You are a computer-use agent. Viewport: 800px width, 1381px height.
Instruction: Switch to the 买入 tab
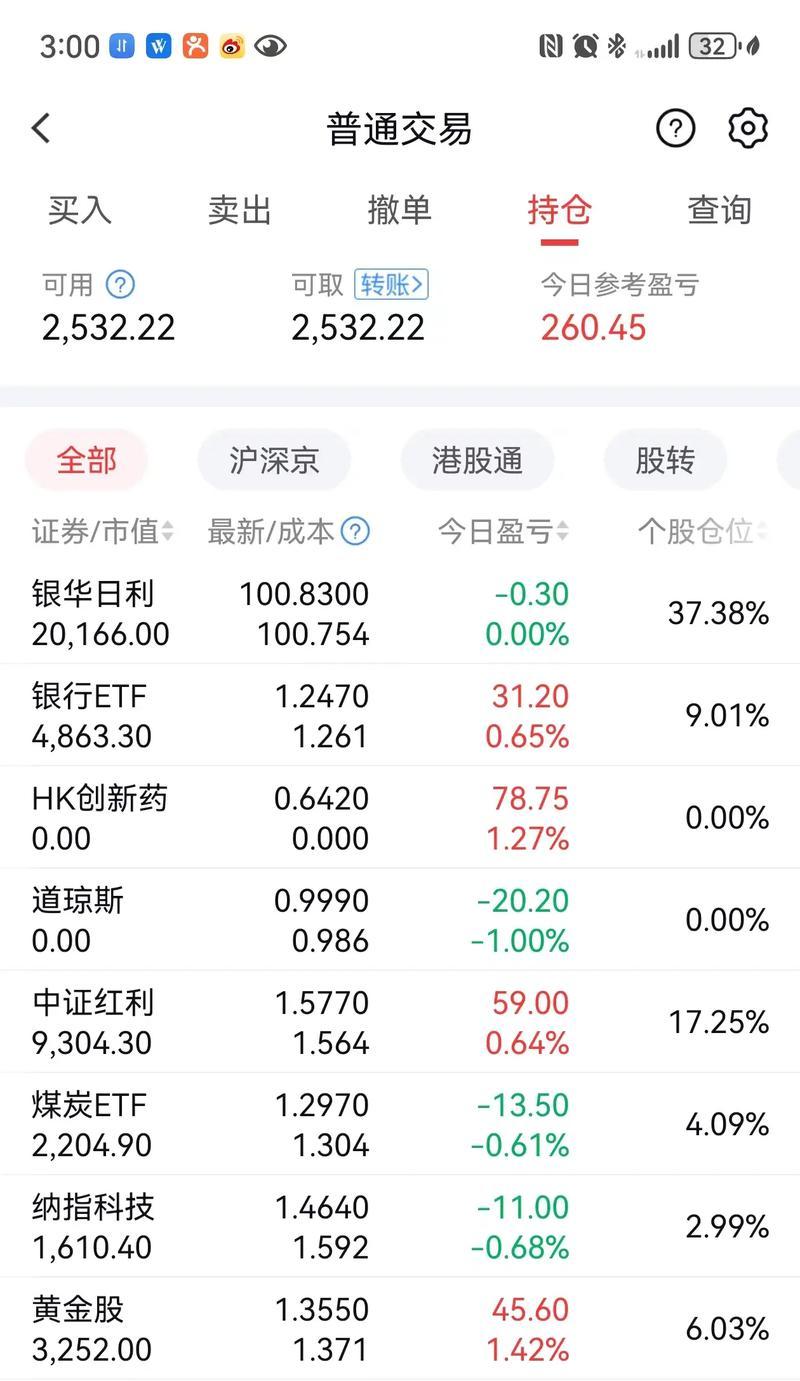[80, 210]
